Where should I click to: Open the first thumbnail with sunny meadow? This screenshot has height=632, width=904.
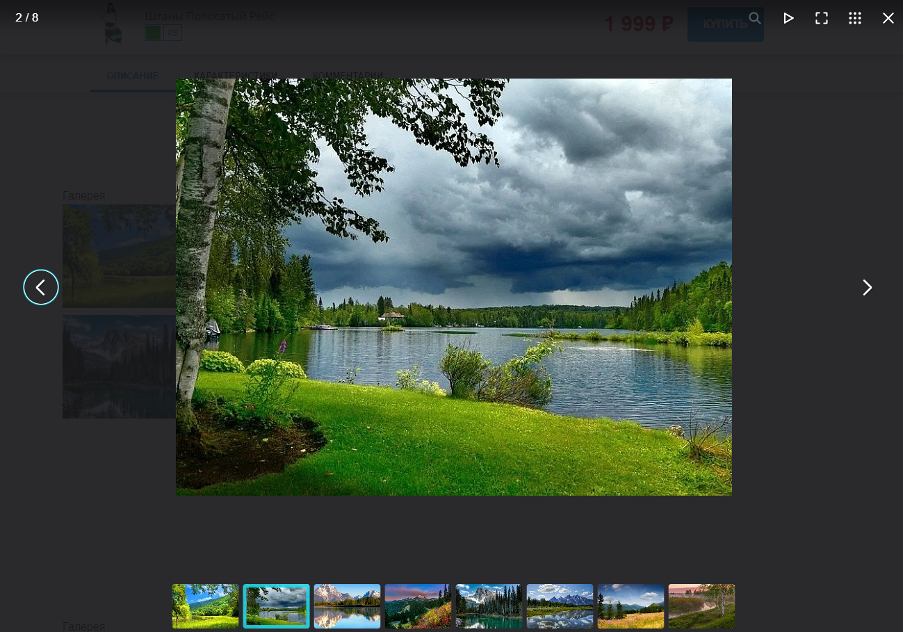tap(205, 606)
